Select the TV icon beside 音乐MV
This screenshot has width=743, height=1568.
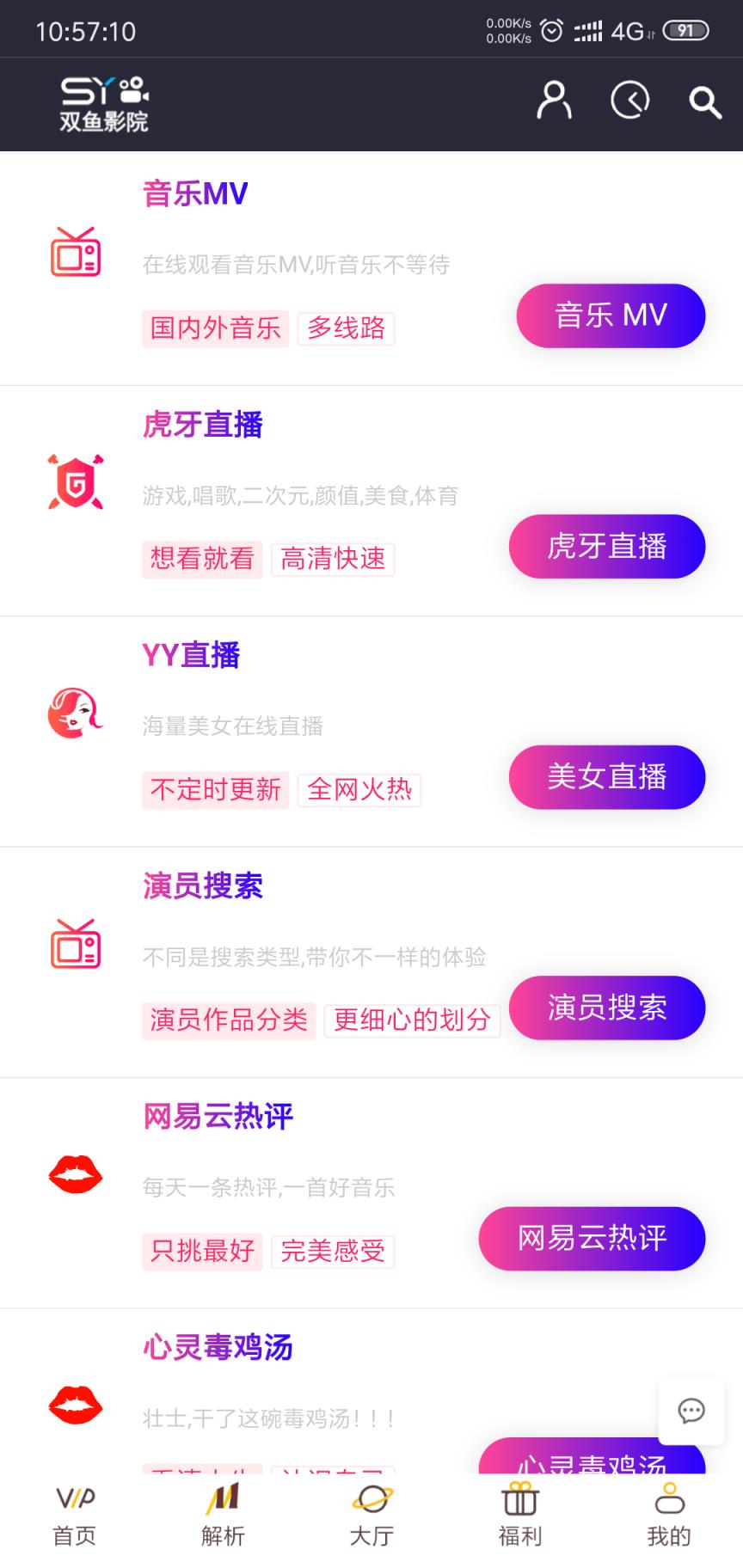click(76, 254)
